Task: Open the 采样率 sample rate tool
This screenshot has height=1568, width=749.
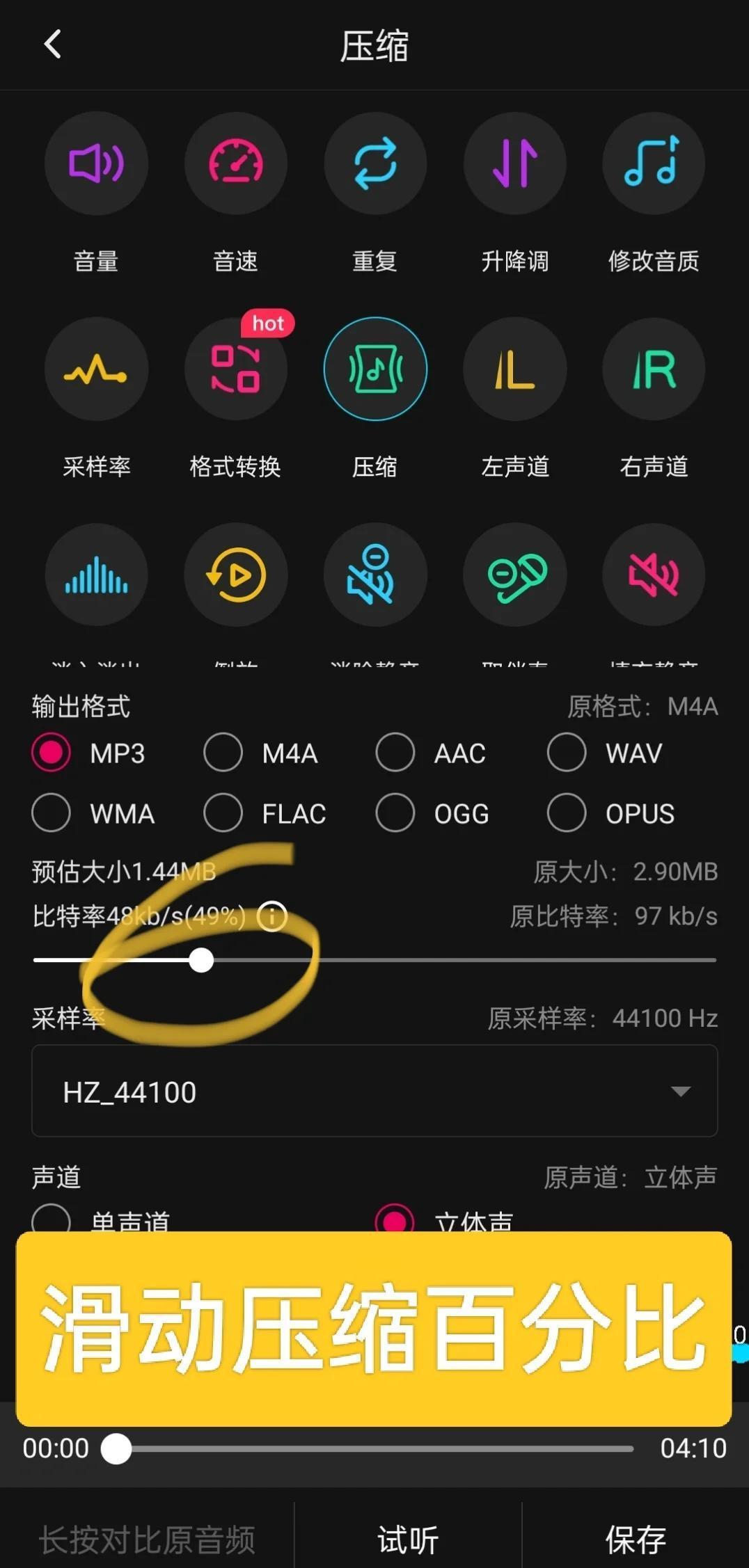Action: pos(96,369)
